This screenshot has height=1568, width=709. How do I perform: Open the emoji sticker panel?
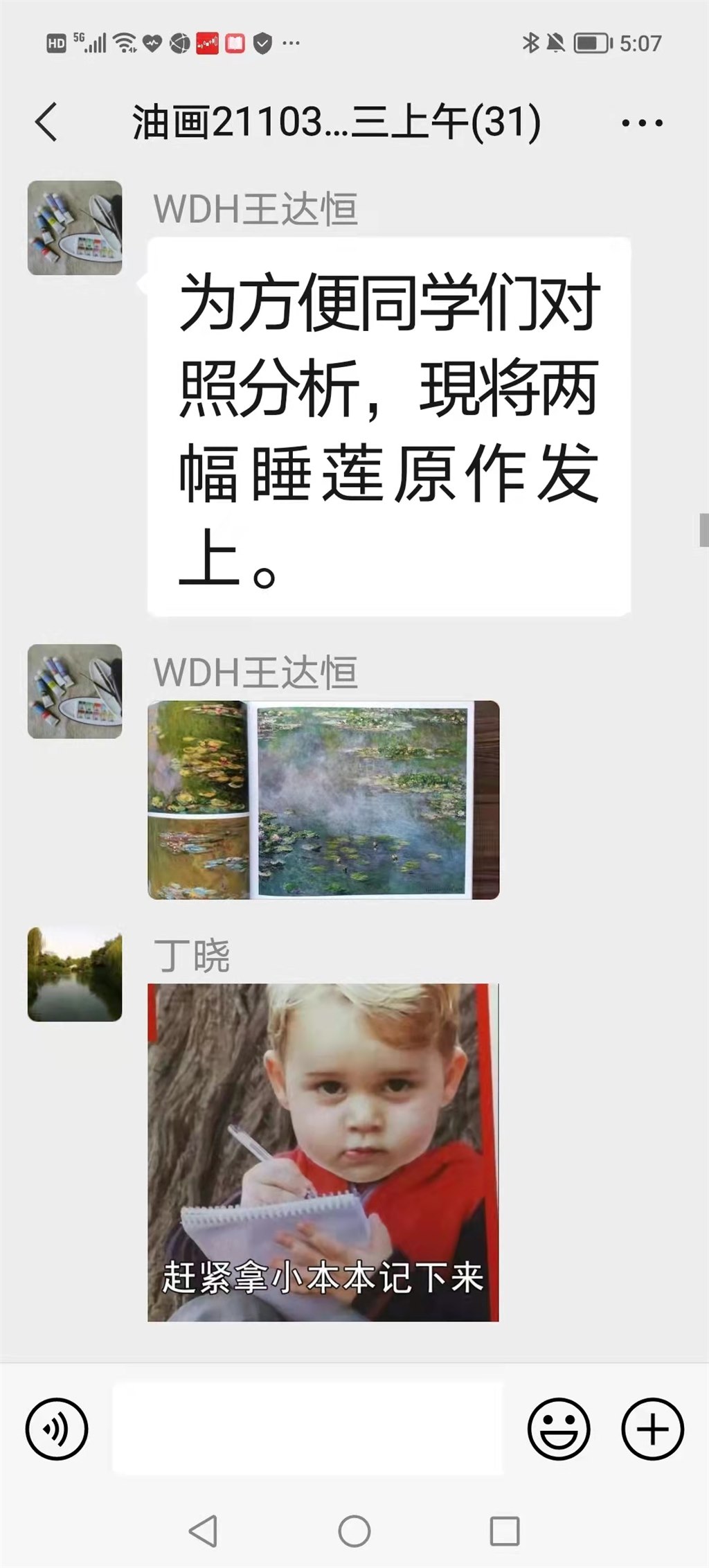(x=558, y=1429)
